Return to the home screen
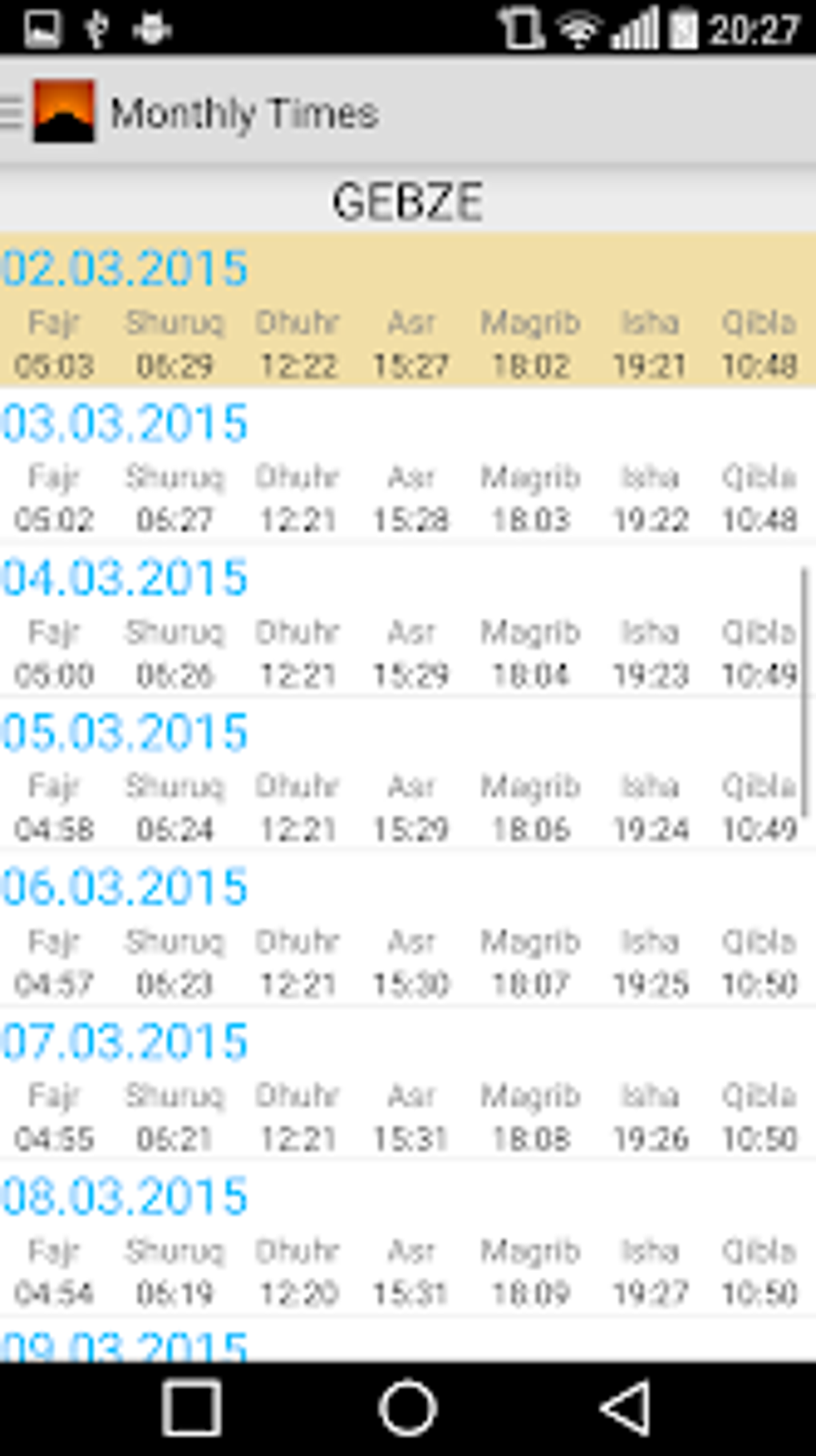Screen dimensions: 816x1456 click(408, 1408)
